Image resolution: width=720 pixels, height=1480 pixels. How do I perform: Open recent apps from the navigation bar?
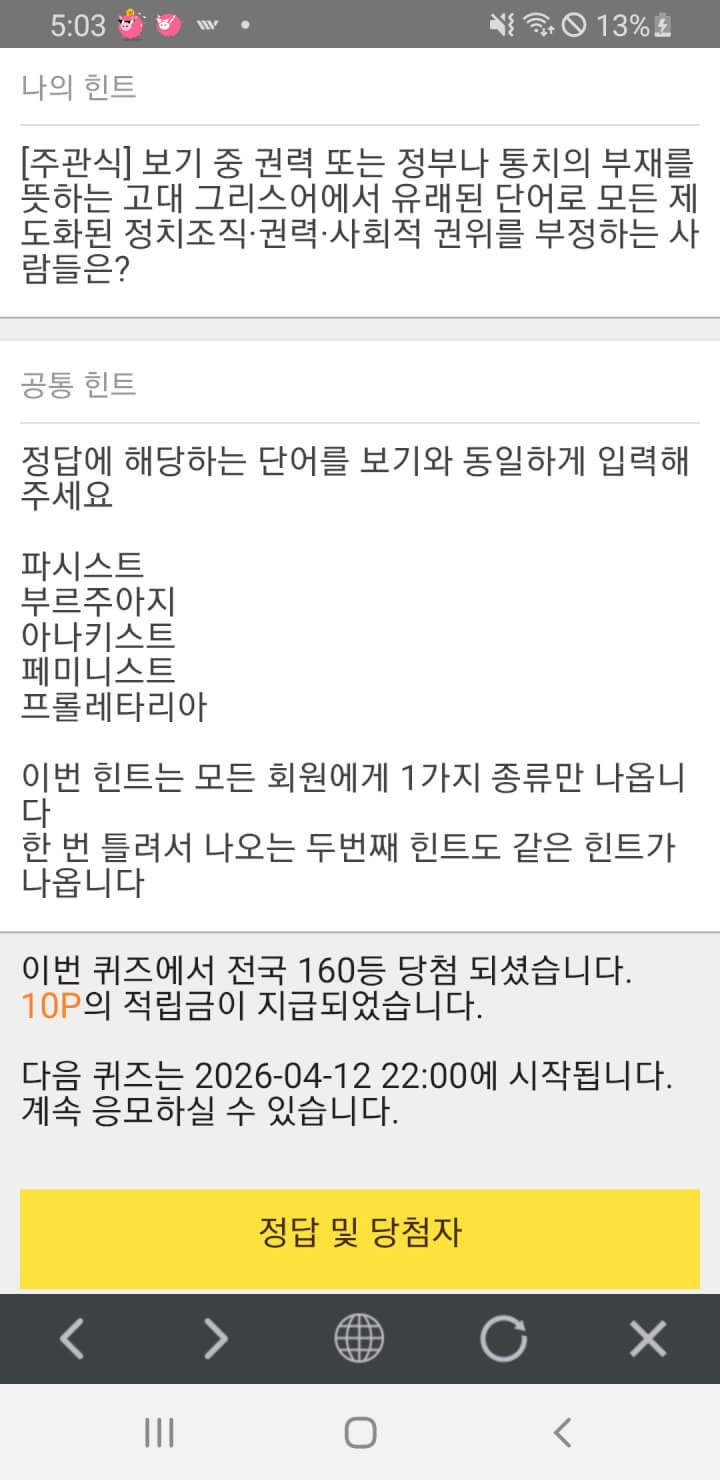(x=159, y=1432)
